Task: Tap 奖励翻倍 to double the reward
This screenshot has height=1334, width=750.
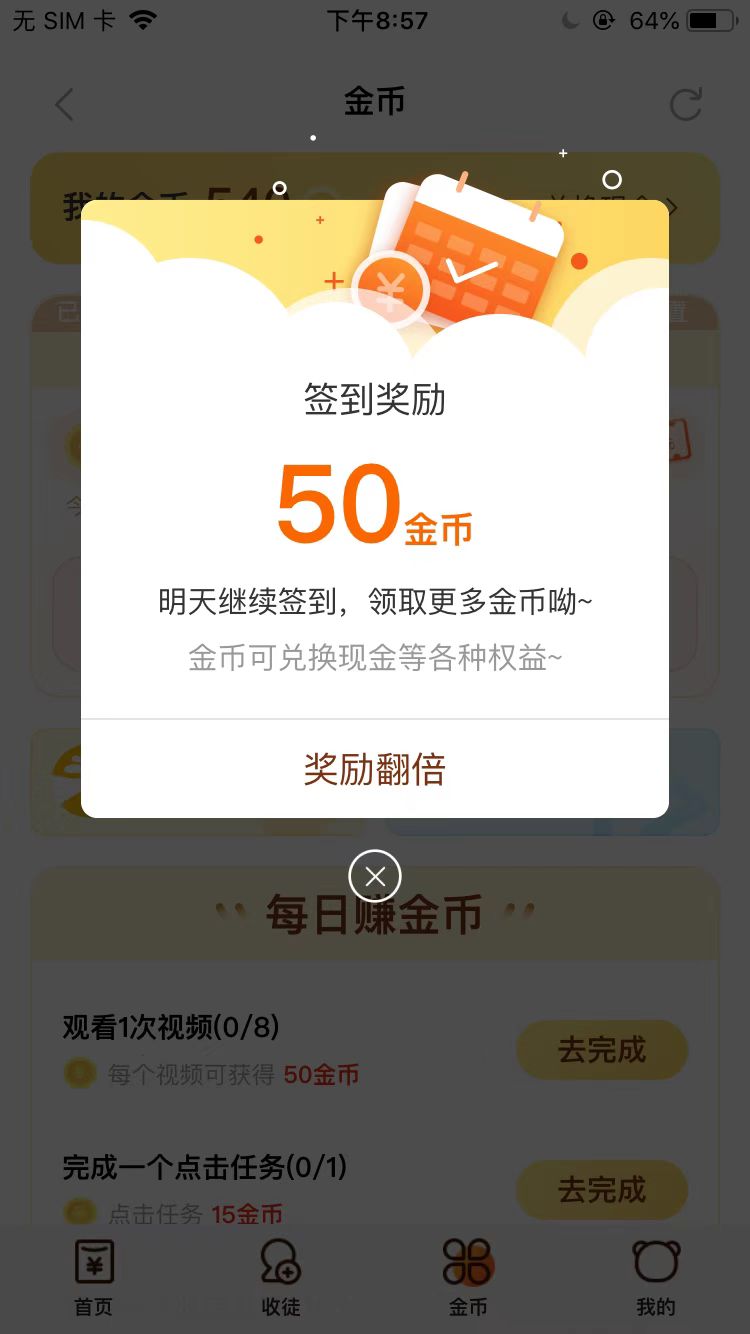Action: click(x=375, y=769)
